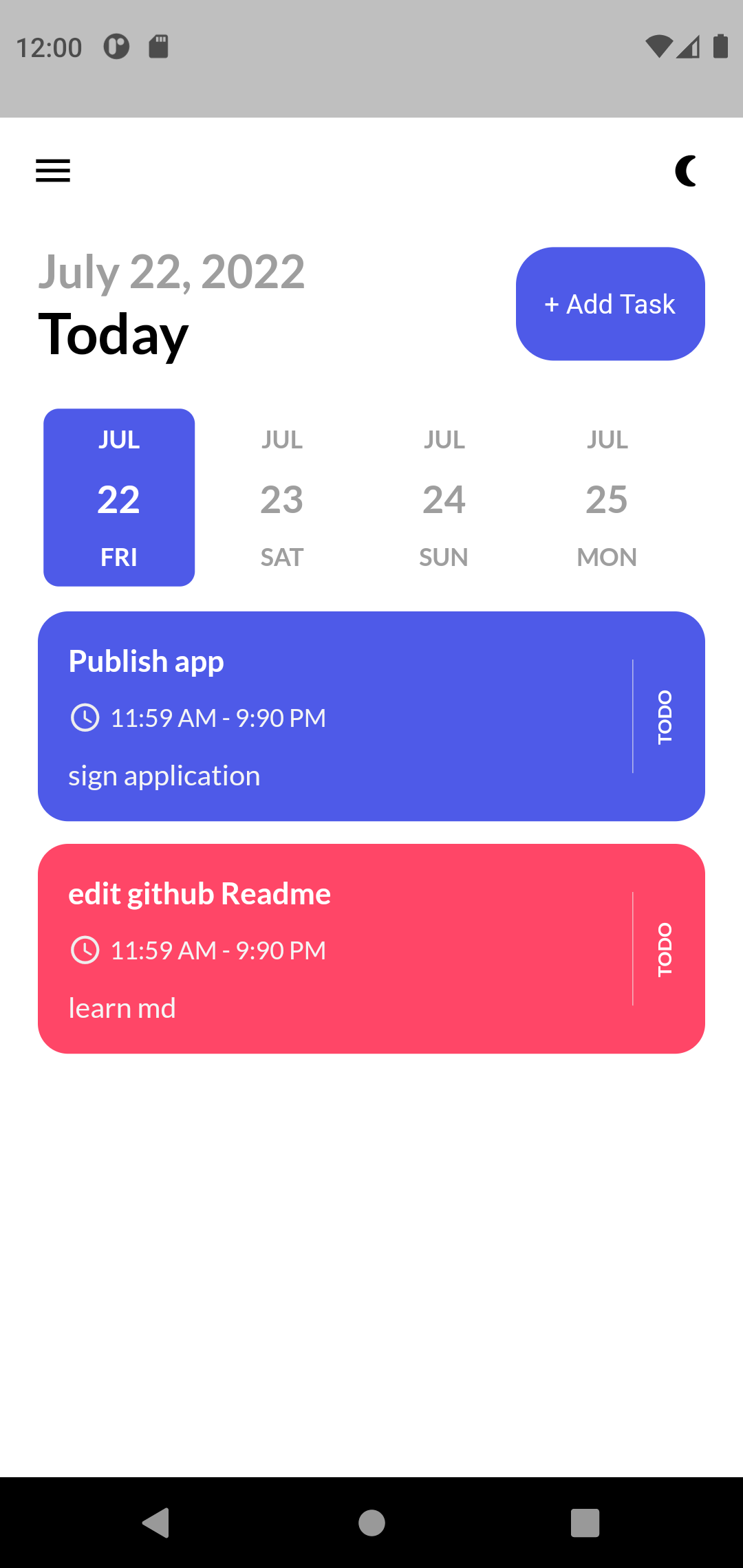The image size is (743, 1568).
Task: Tap the Android recent apps square button
Action: [584, 1521]
